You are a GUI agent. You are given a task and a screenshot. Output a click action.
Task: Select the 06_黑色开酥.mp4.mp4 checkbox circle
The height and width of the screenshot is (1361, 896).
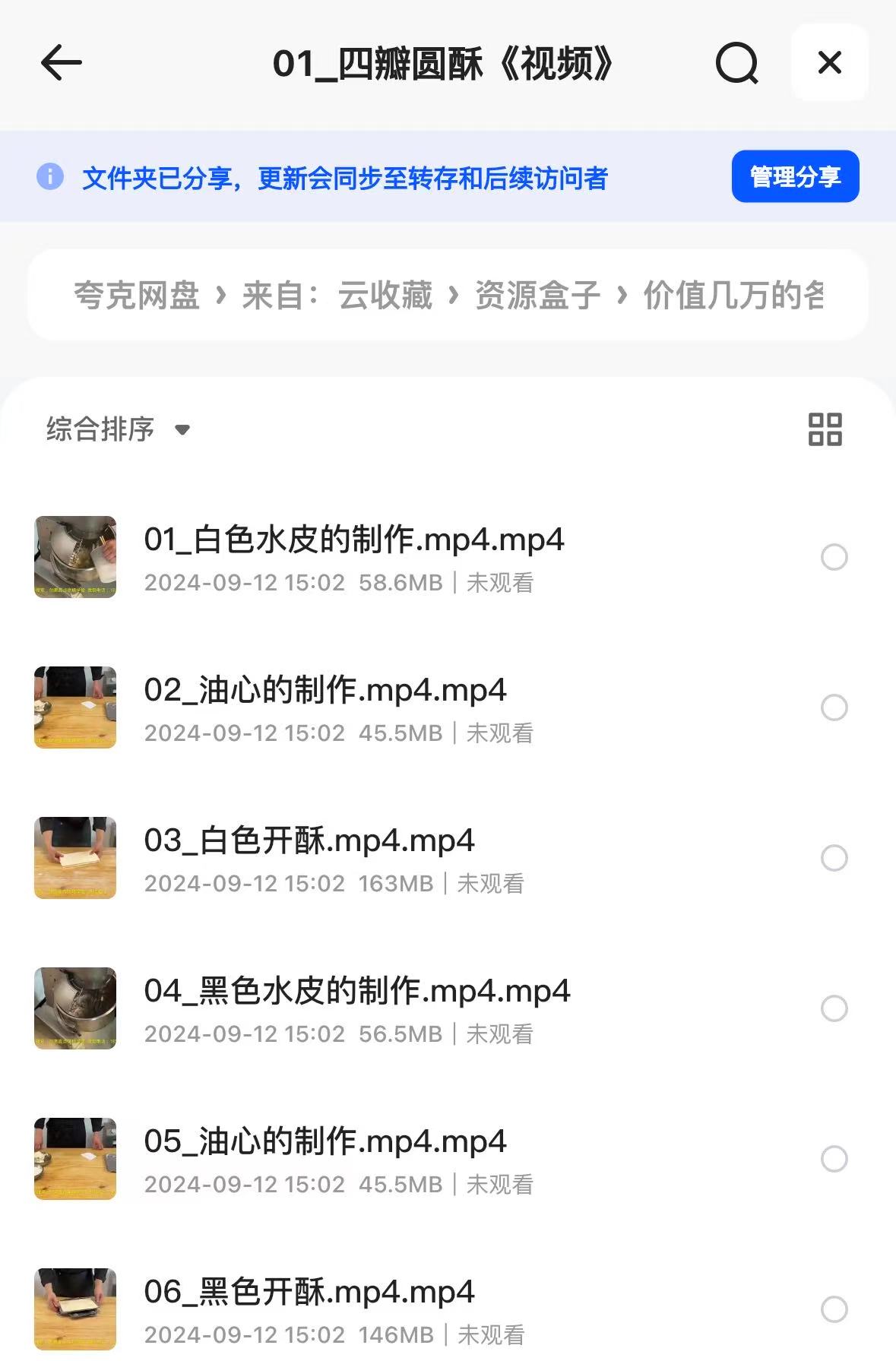click(x=834, y=1309)
